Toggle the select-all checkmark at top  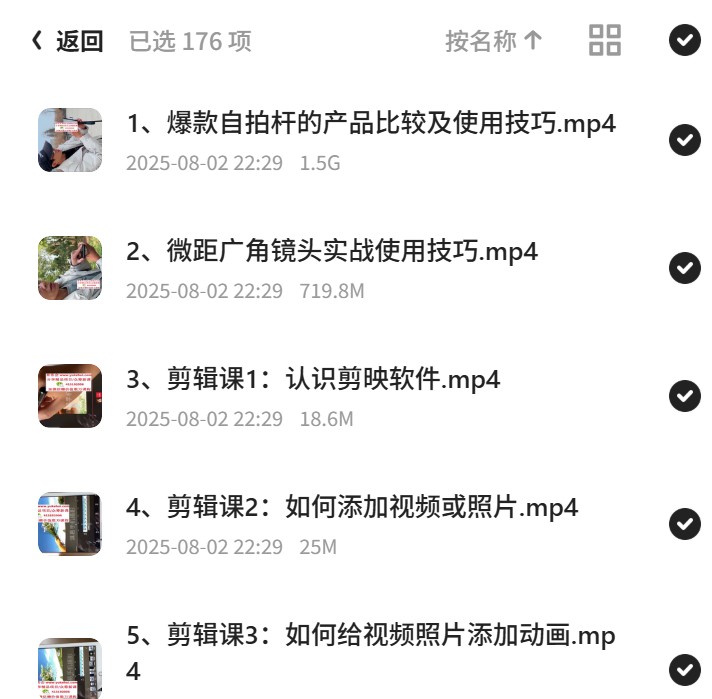click(685, 40)
